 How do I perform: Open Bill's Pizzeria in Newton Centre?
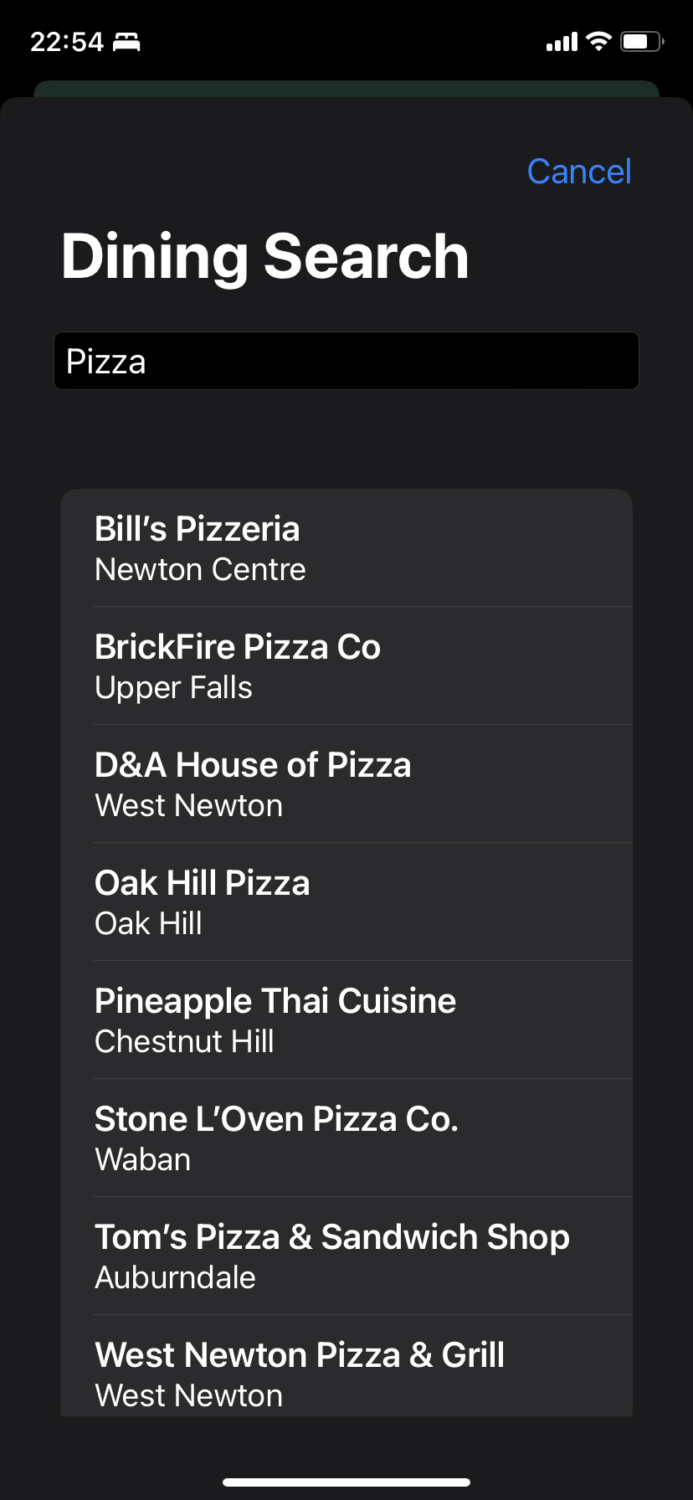coord(346,548)
